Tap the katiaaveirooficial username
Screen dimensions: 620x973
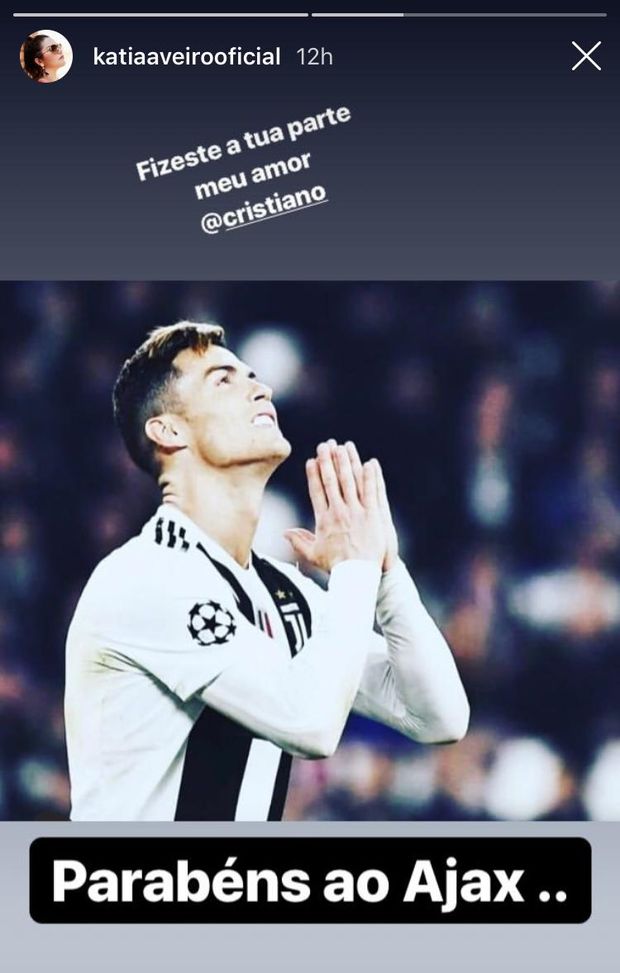[186, 57]
